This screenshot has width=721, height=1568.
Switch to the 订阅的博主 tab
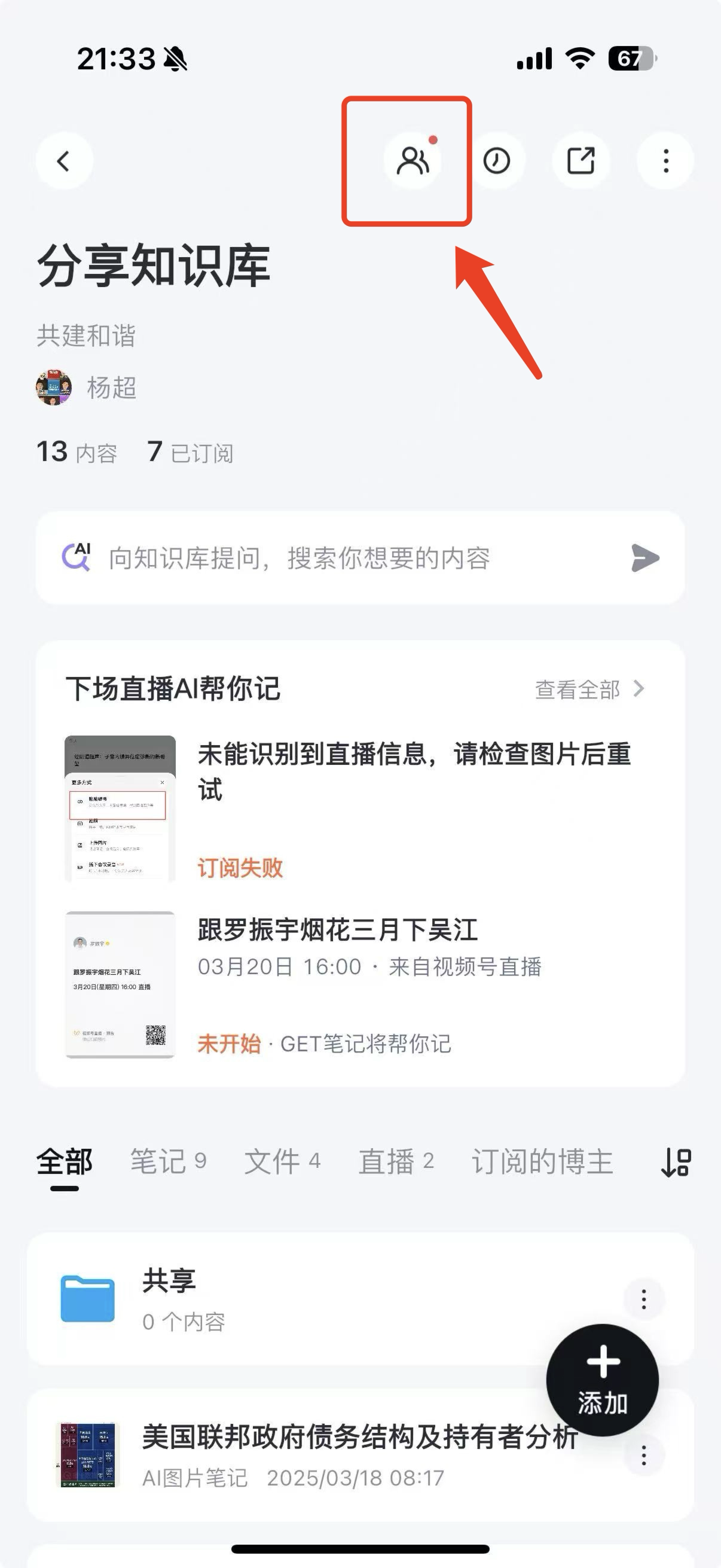click(x=542, y=1161)
